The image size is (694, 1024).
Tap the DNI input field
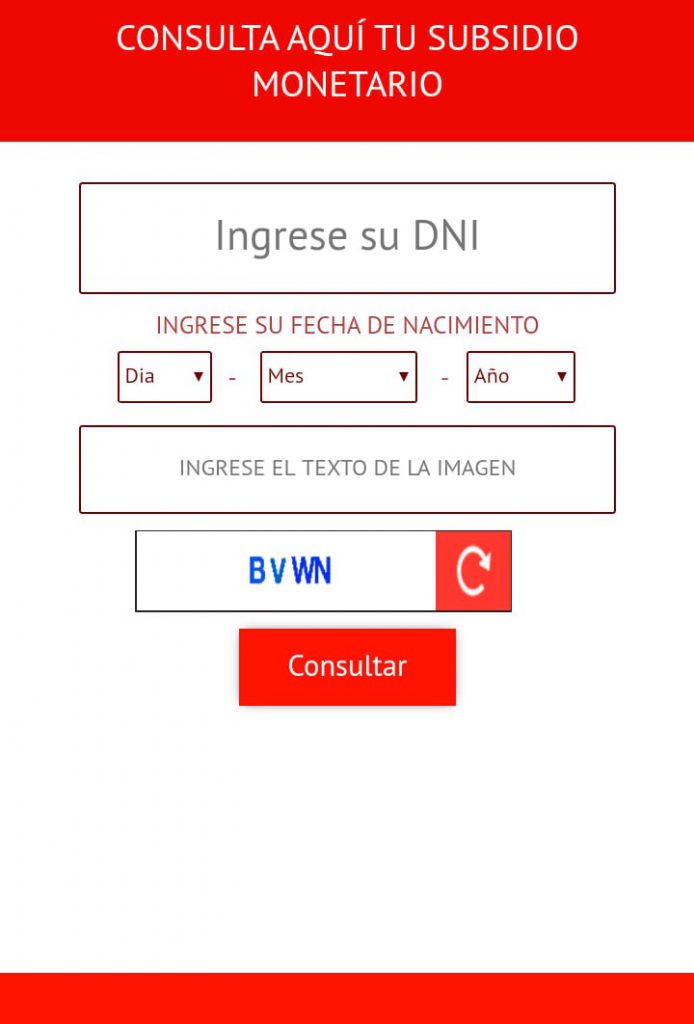(347, 238)
